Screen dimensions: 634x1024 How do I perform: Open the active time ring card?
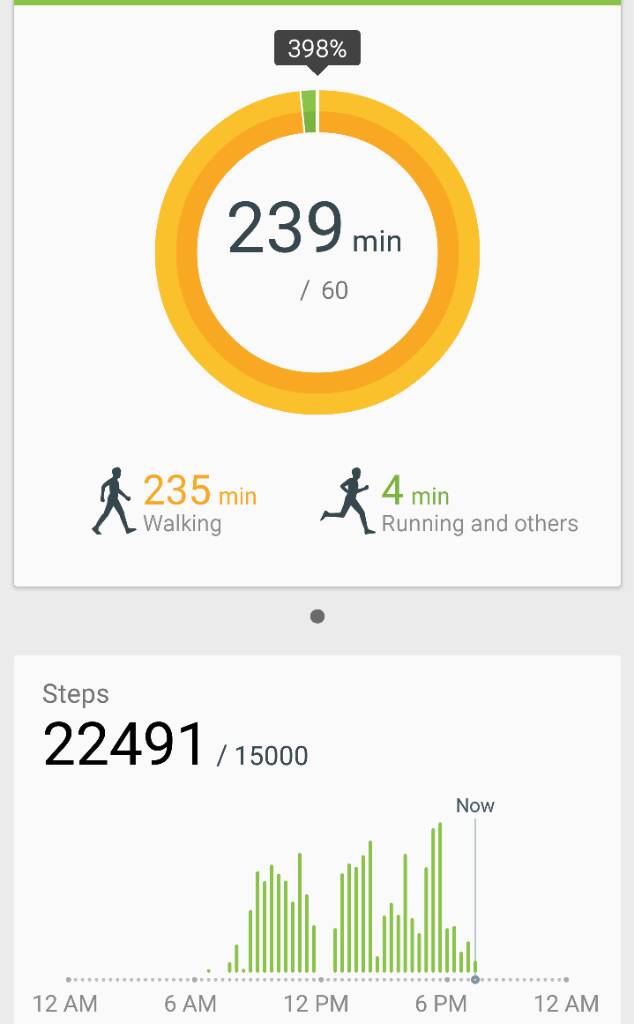[317, 294]
